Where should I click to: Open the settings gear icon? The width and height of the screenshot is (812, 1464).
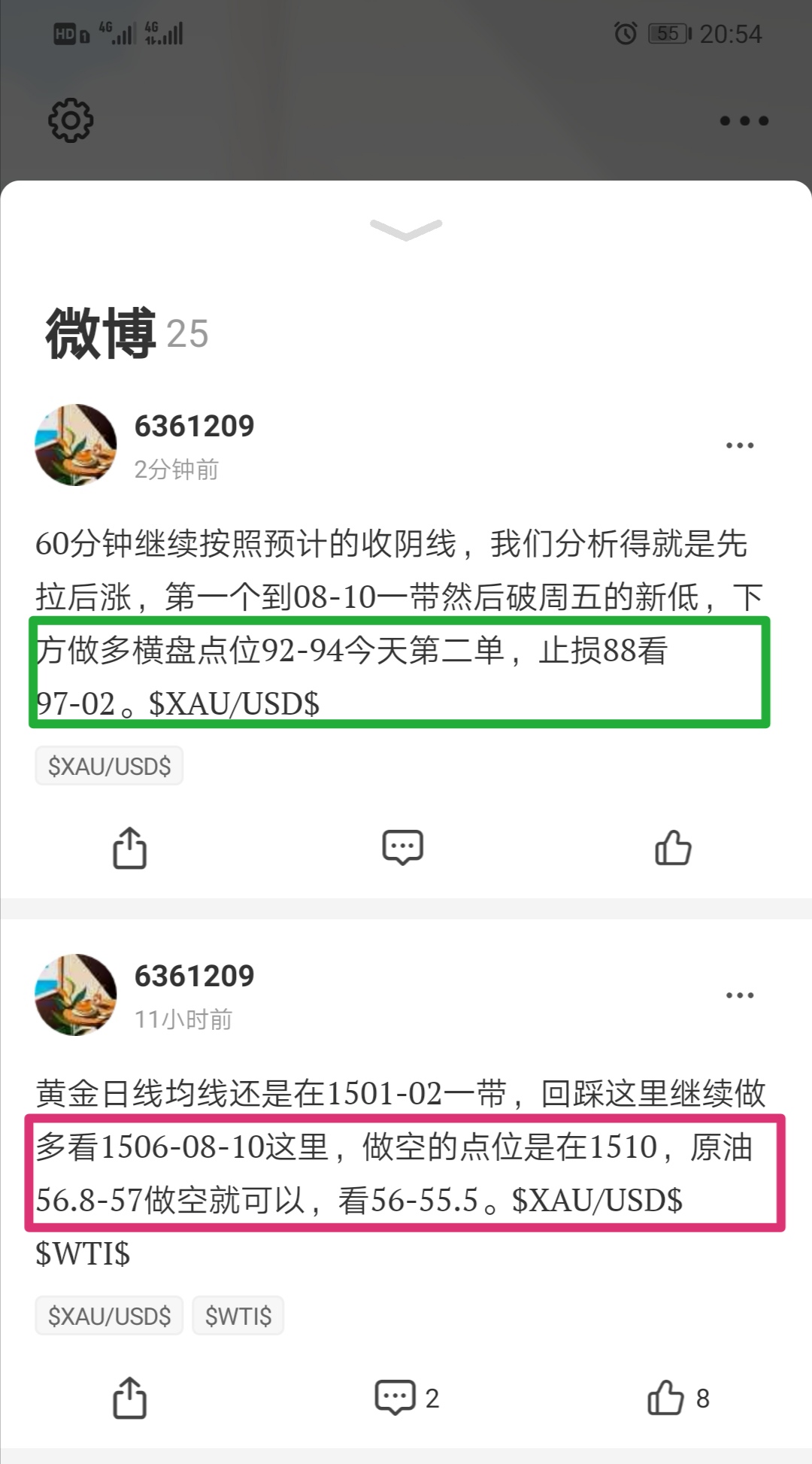point(70,120)
